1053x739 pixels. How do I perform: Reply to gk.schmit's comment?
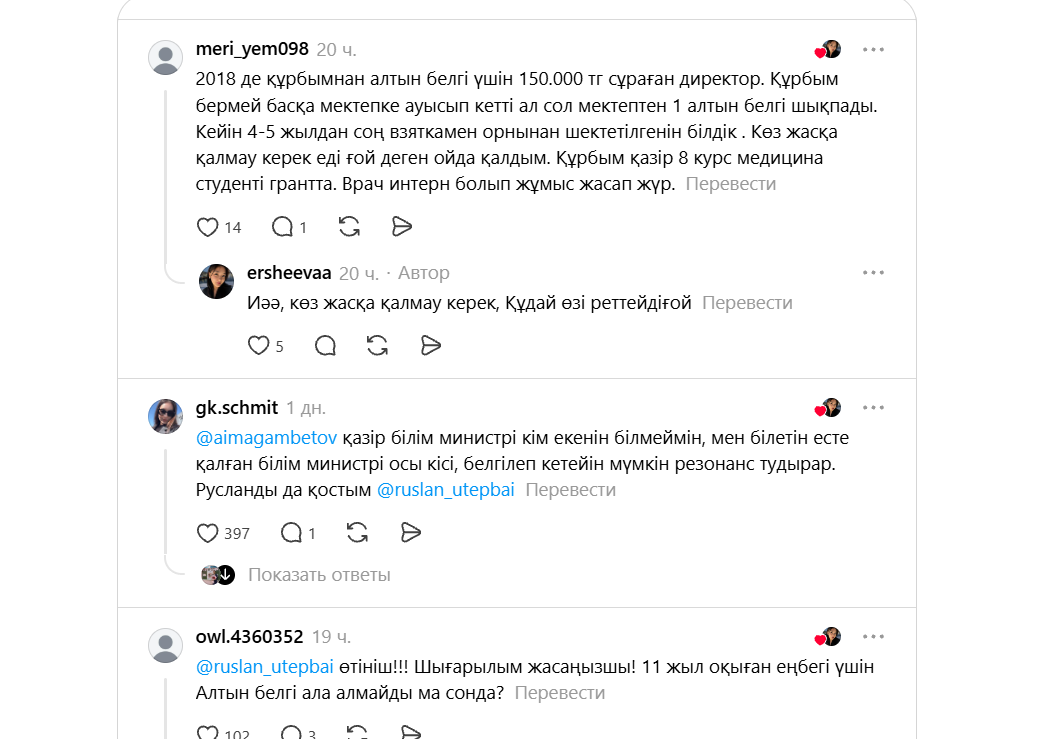(291, 533)
